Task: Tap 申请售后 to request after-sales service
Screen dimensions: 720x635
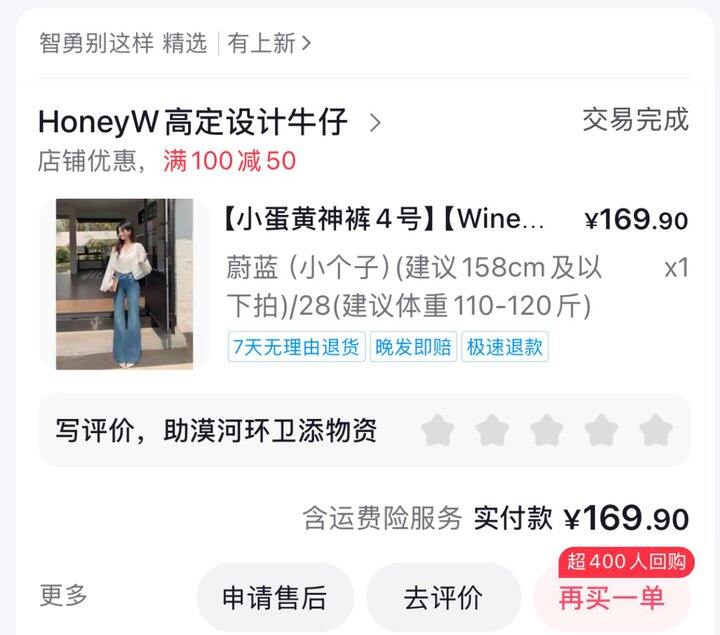Action: 275,597
